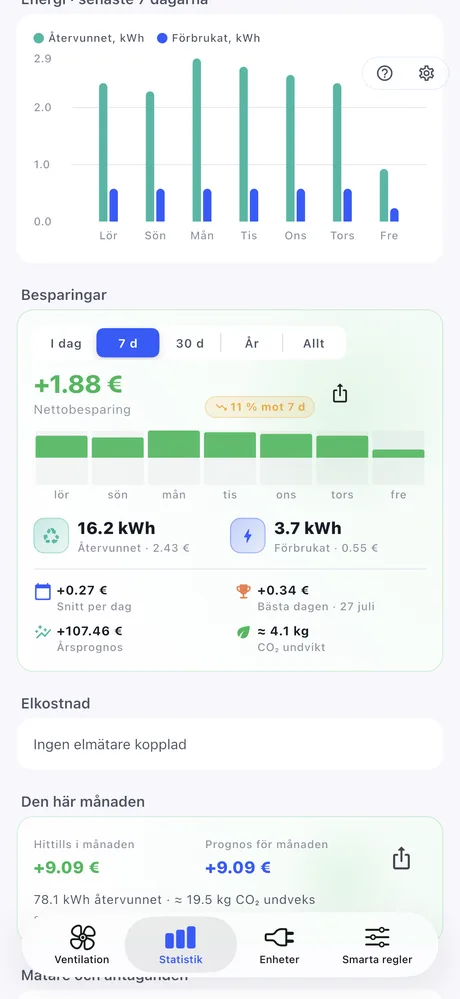
Task: Open the help question mark icon
Action: point(384,73)
